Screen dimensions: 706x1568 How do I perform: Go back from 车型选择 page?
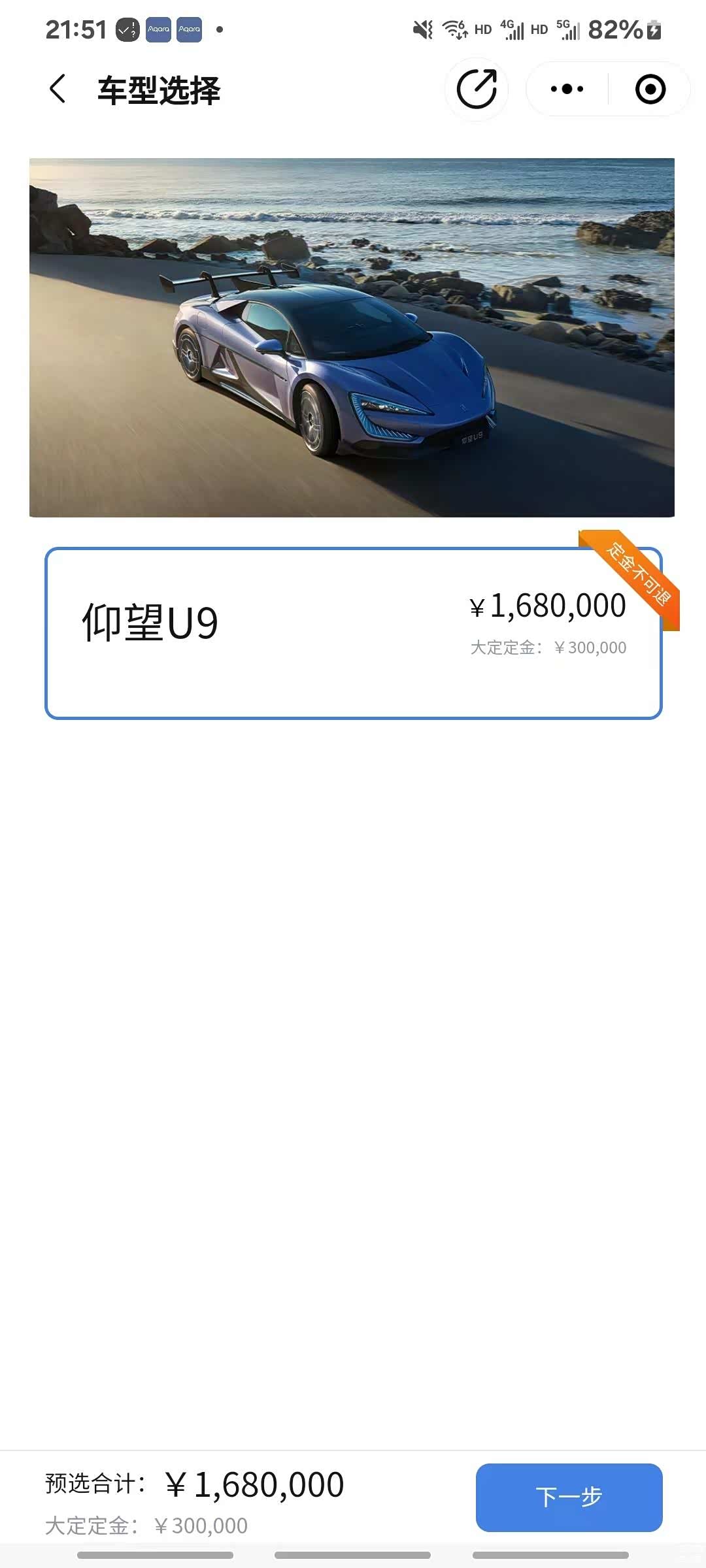click(x=58, y=89)
